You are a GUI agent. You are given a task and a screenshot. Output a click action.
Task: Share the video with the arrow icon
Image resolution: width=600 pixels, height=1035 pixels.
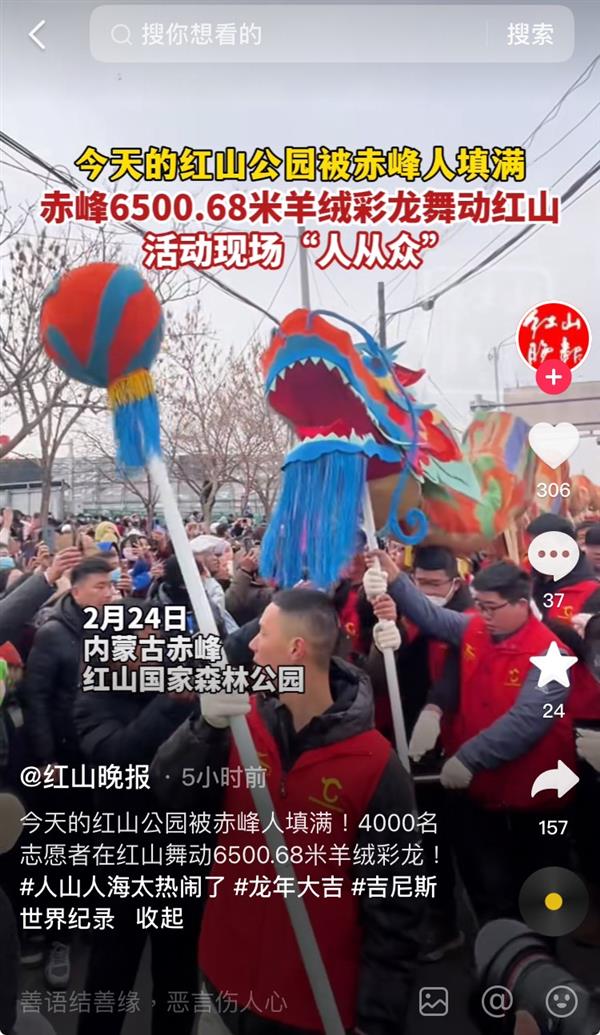[553, 780]
